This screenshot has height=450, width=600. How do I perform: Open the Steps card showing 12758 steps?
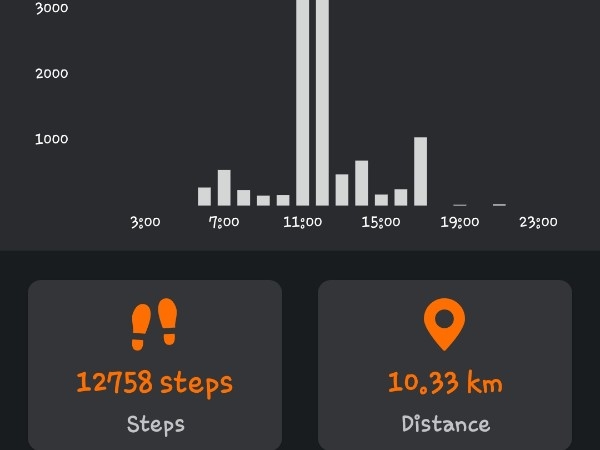tap(155, 366)
